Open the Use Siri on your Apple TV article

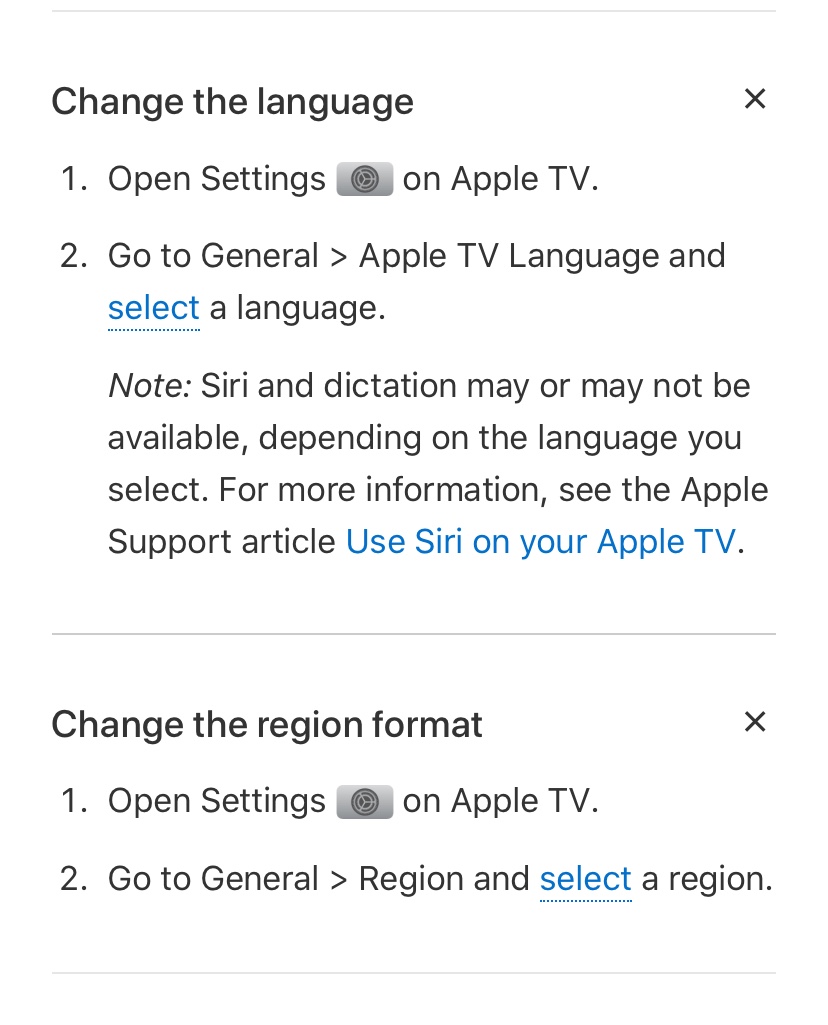[540, 542]
